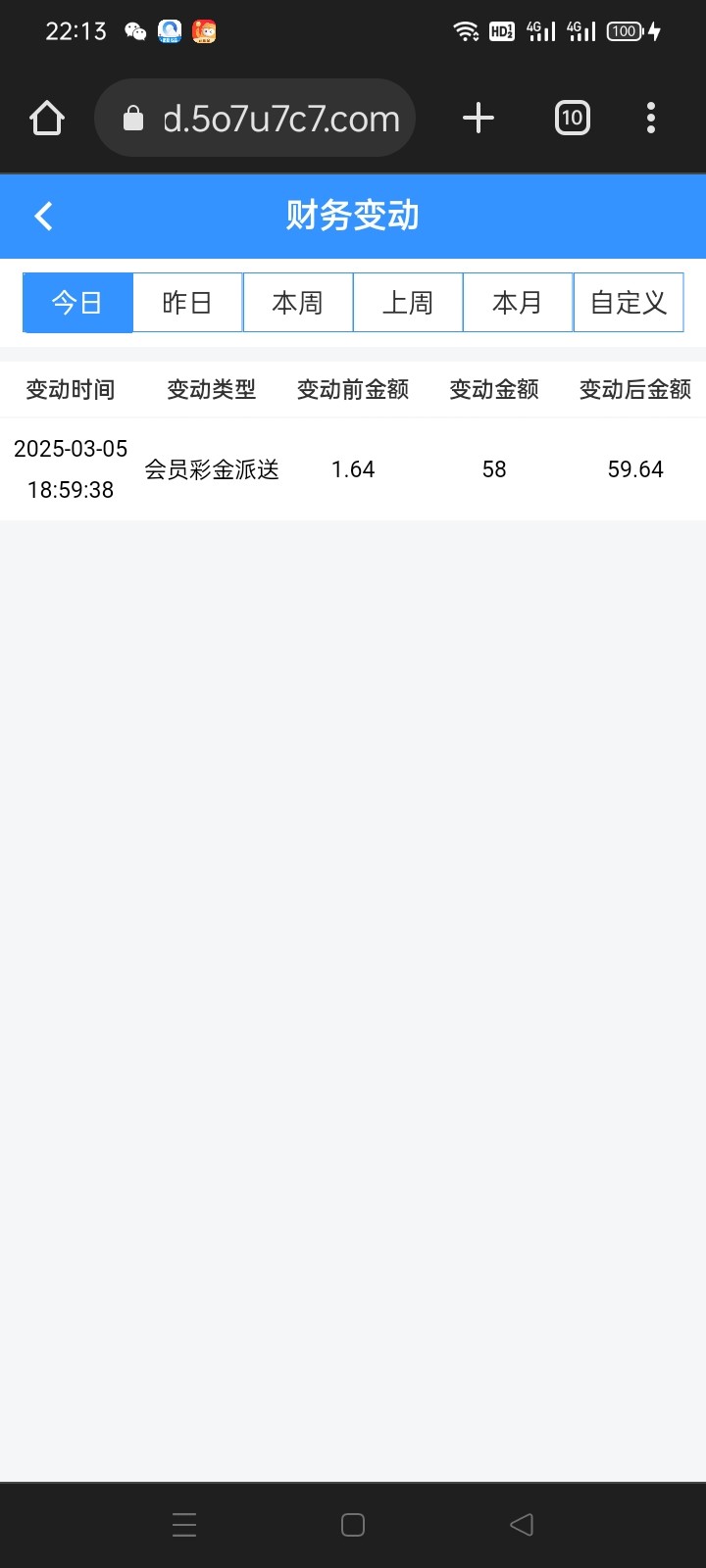This screenshot has height=1568, width=706.
Task: Open a new browser tab
Action: [479, 119]
